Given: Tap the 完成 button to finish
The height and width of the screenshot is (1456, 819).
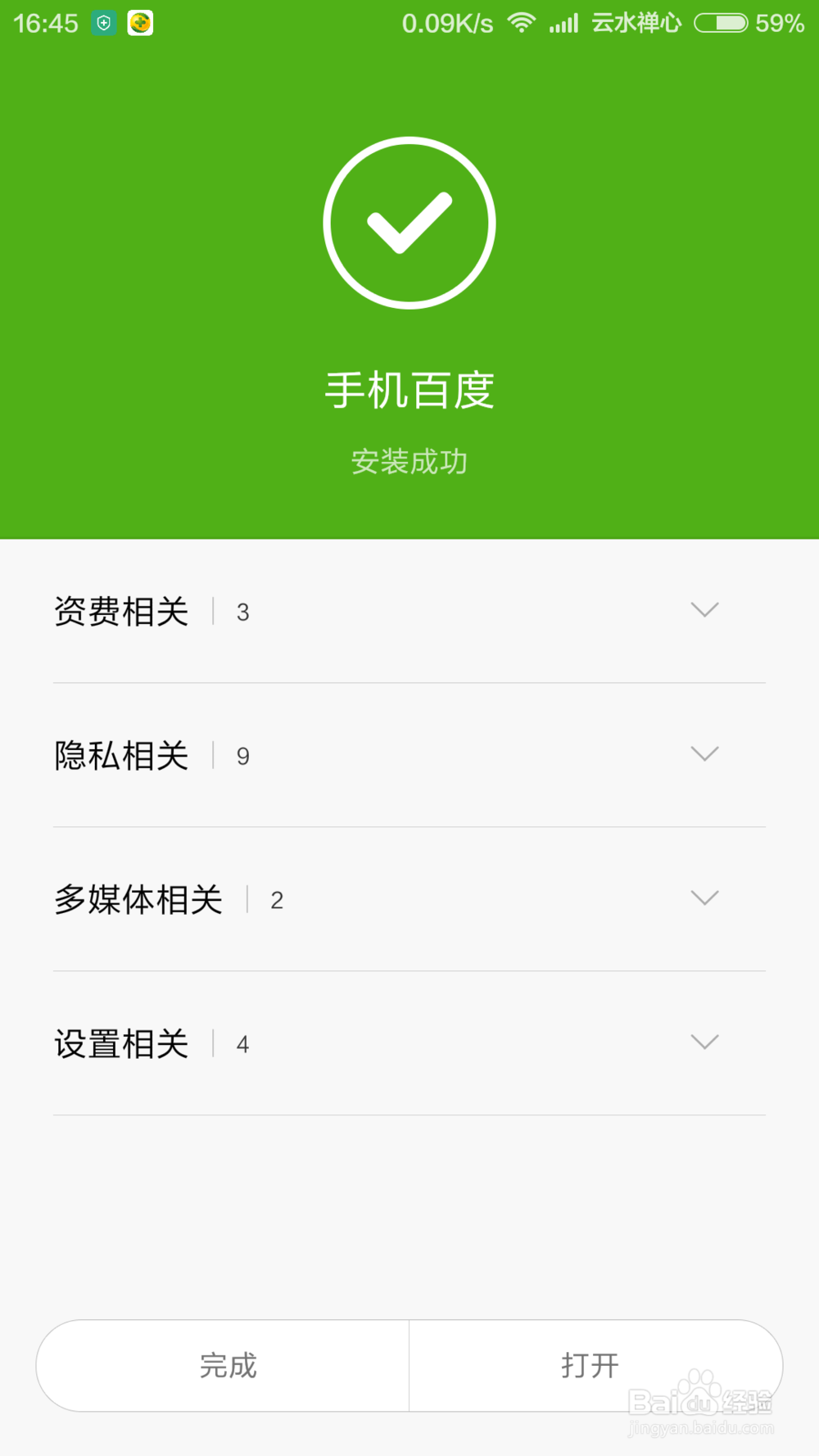Looking at the screenshot, I should 227,1365.
